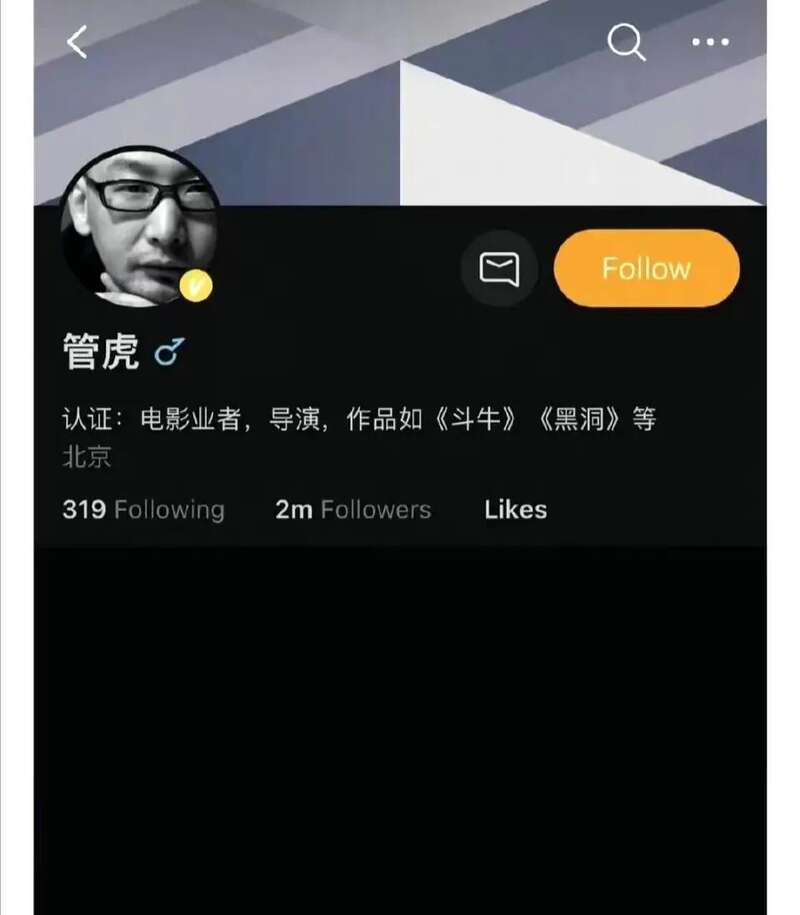This screenshot has height=915, width=800.
Task: Open the 319 Following list
Action: click(143, 509)
